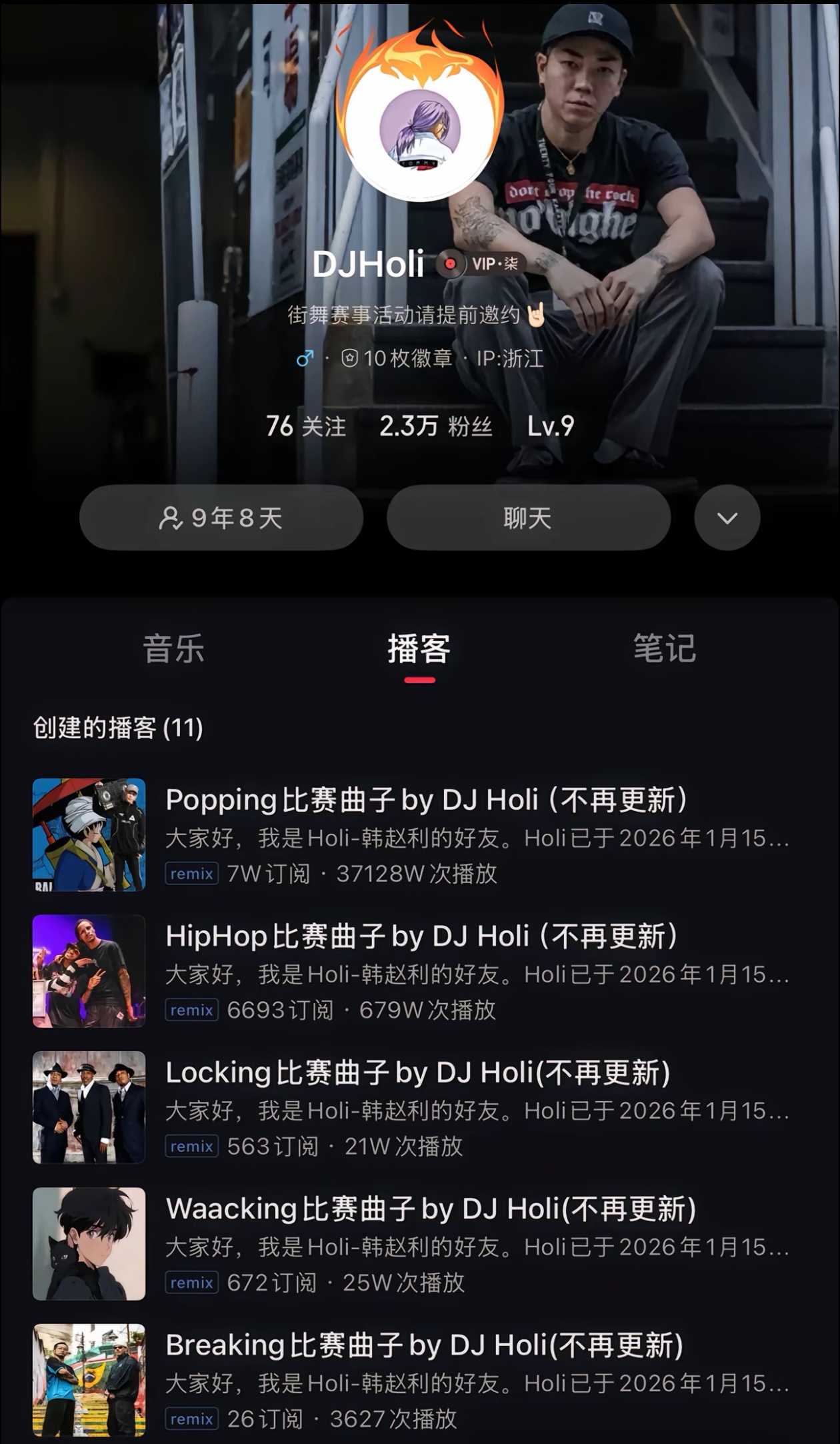Open HipHop比赛曲子 by DJ Holi podcast
840x1444 pixels.
(421, 936)
